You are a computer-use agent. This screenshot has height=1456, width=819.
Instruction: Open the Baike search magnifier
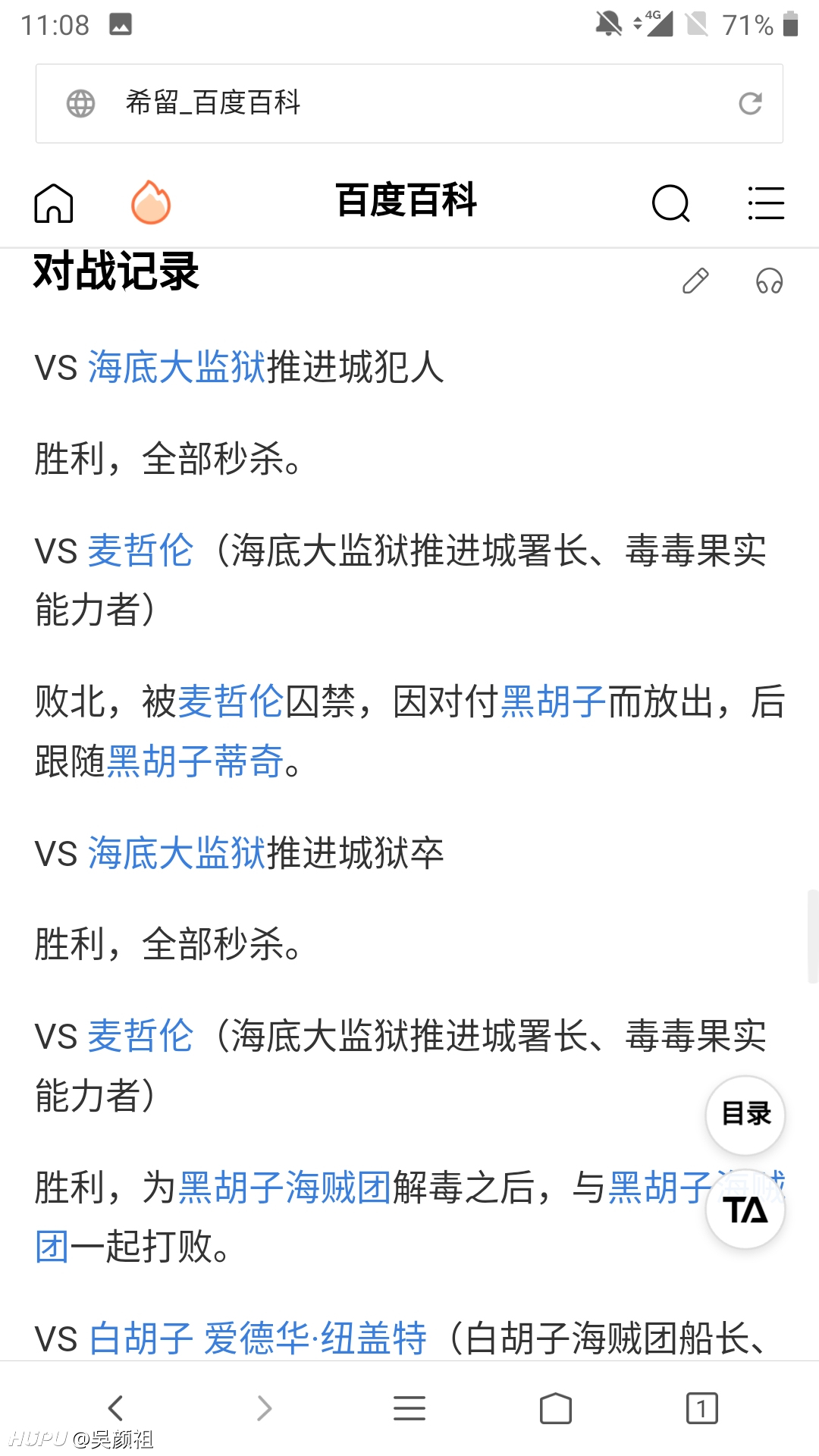click(671, 203)
